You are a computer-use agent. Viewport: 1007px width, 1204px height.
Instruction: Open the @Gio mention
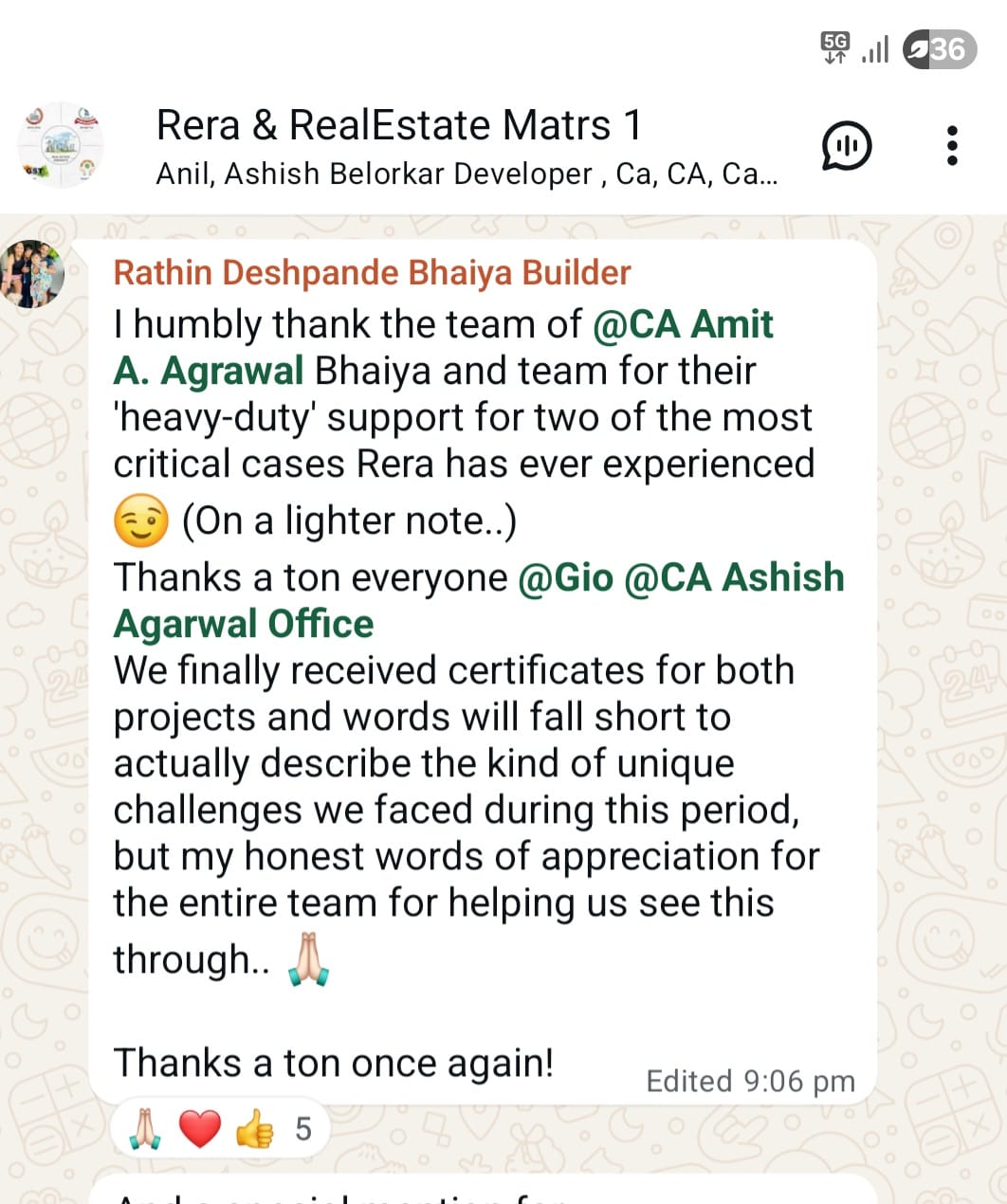point(565,577)
